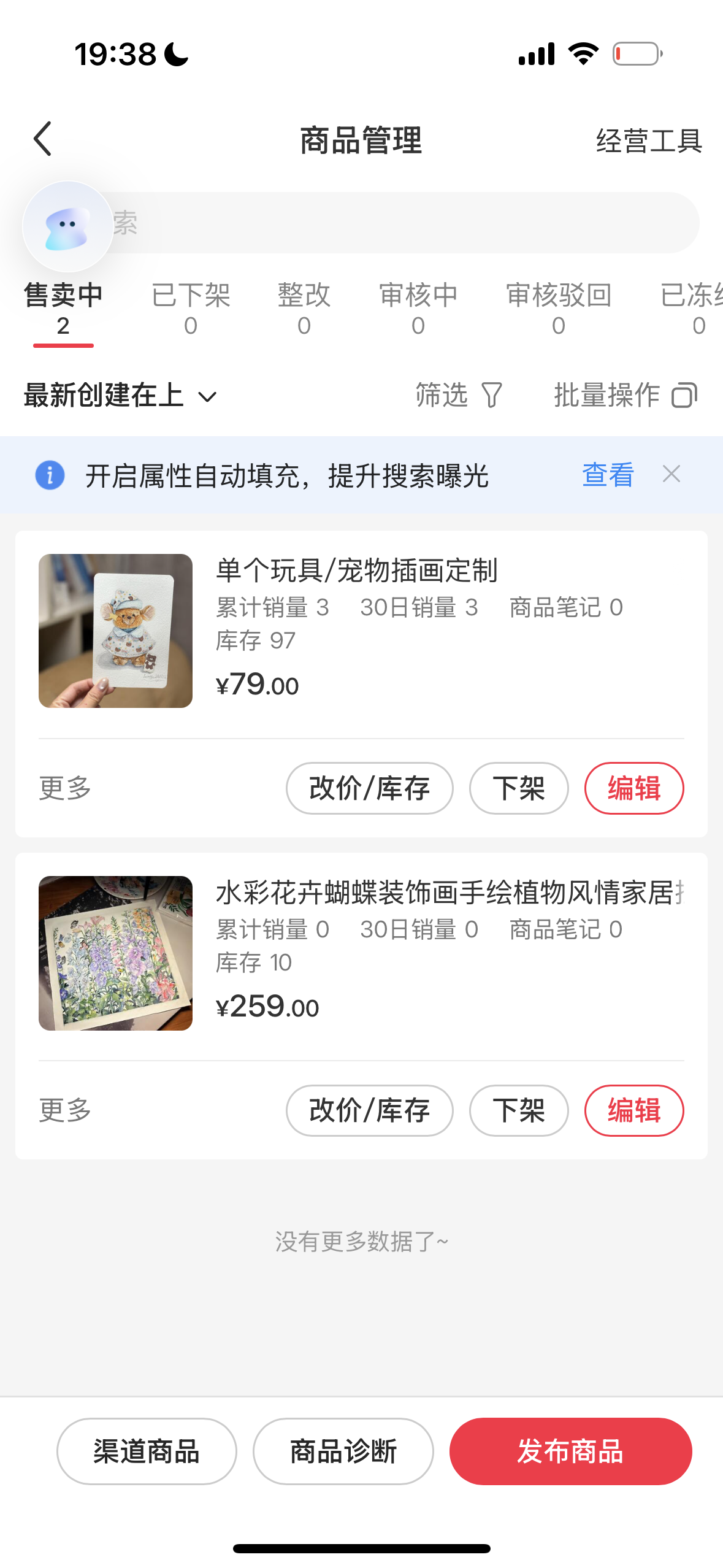Start 批量操作 batch mode
723x1568 pixels.
click(625, 395)
